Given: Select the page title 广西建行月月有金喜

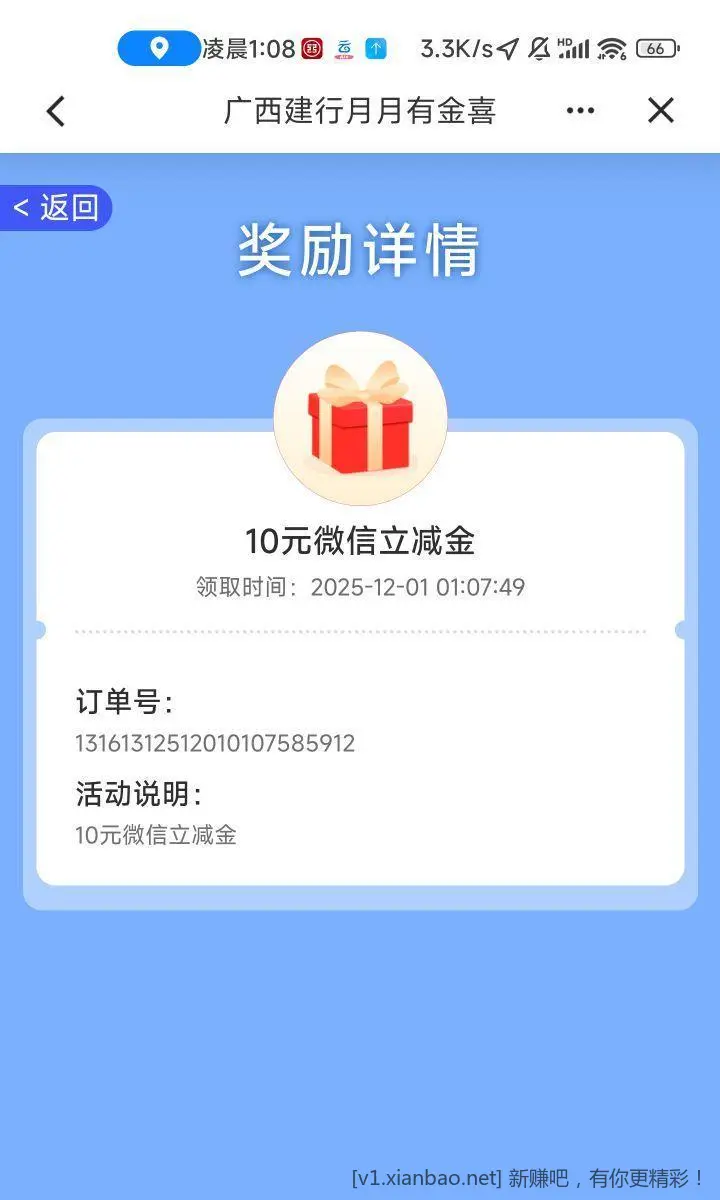Looking at the screenshot, I should [x=360, y=111].
